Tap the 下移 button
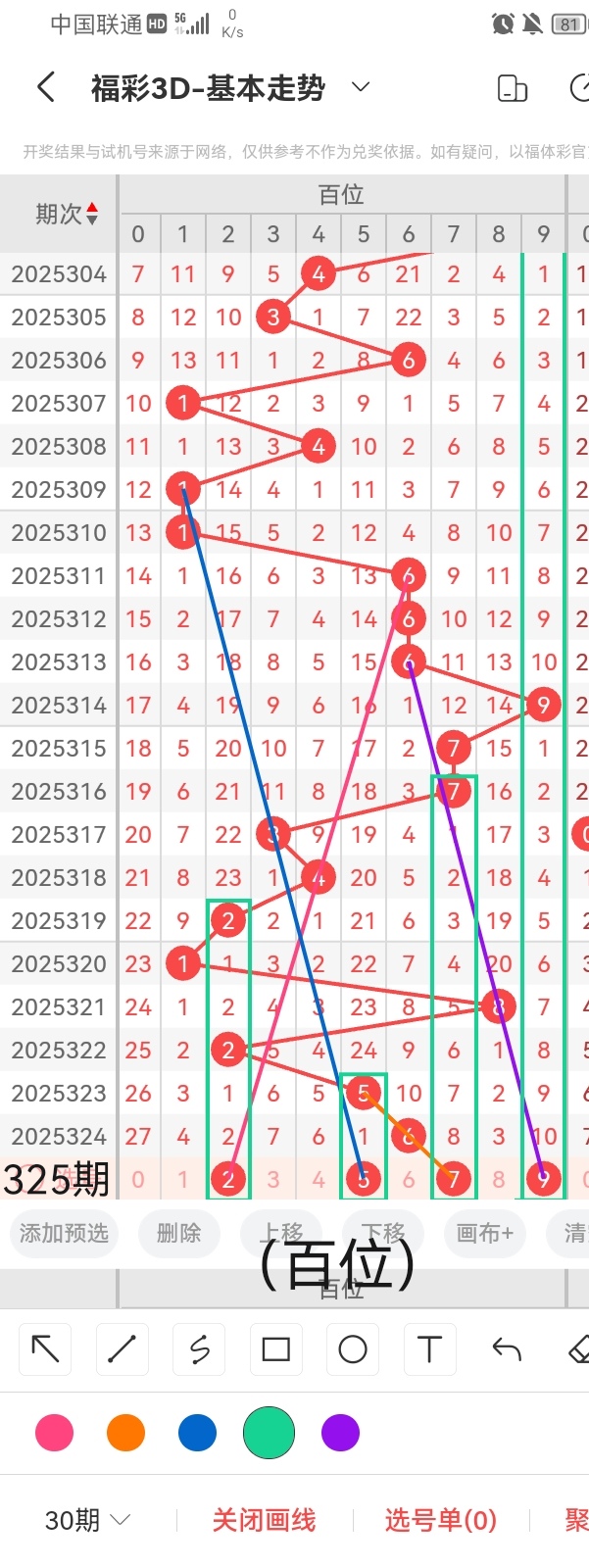Viewport: 589px width, 1568px height. coord(382,1232)
